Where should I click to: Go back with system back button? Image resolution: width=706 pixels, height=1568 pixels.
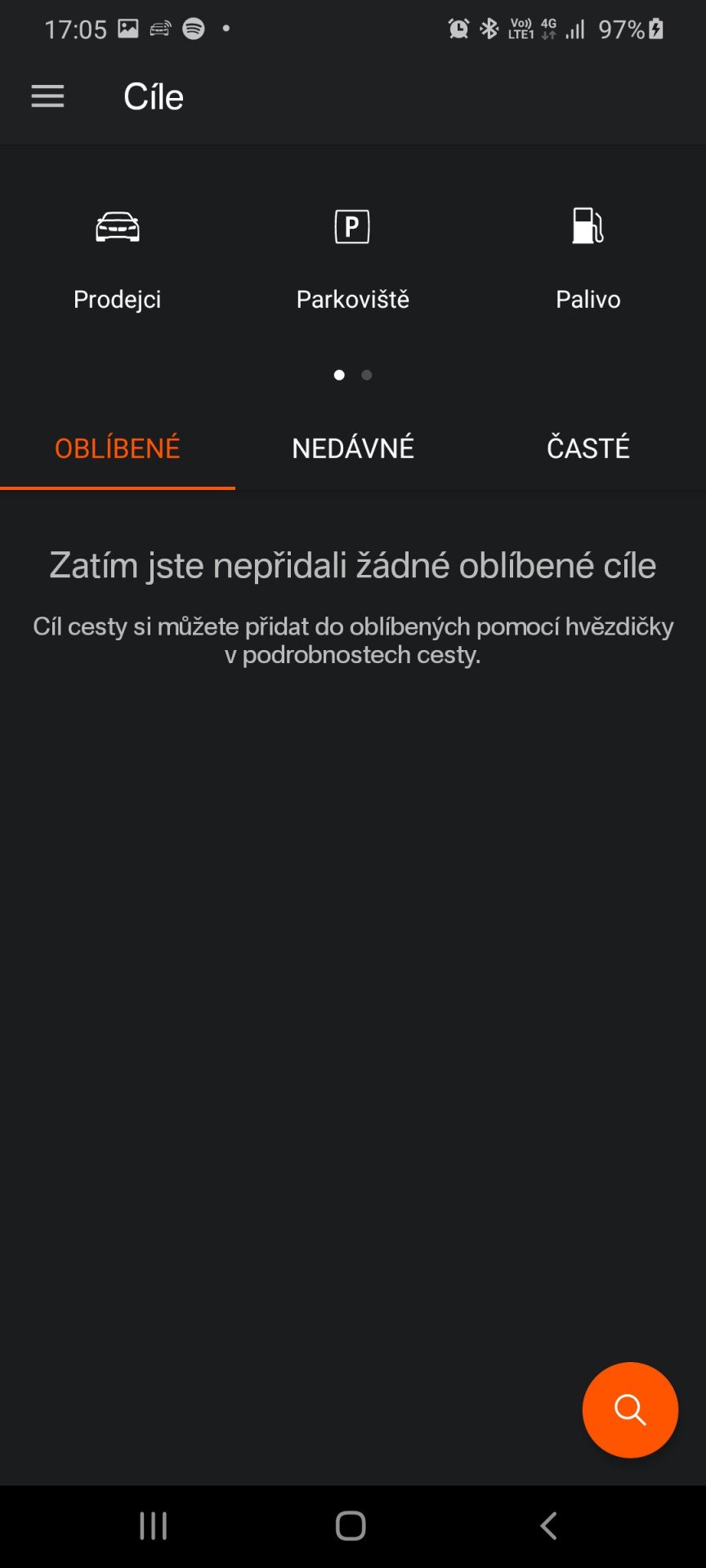[548, 1526]
